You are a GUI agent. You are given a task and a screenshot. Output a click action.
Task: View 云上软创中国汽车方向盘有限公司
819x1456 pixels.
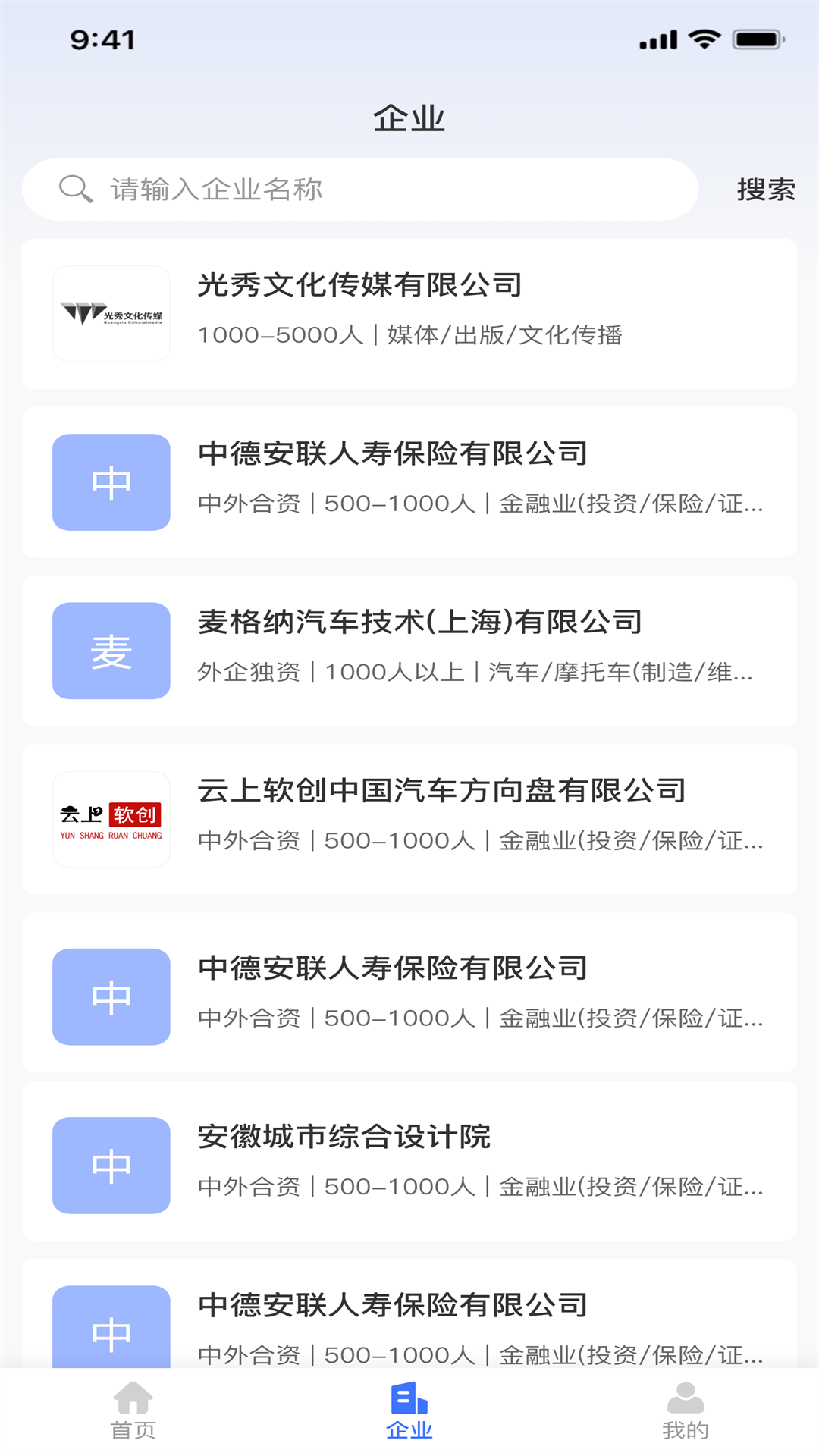[x=409, y=819]
